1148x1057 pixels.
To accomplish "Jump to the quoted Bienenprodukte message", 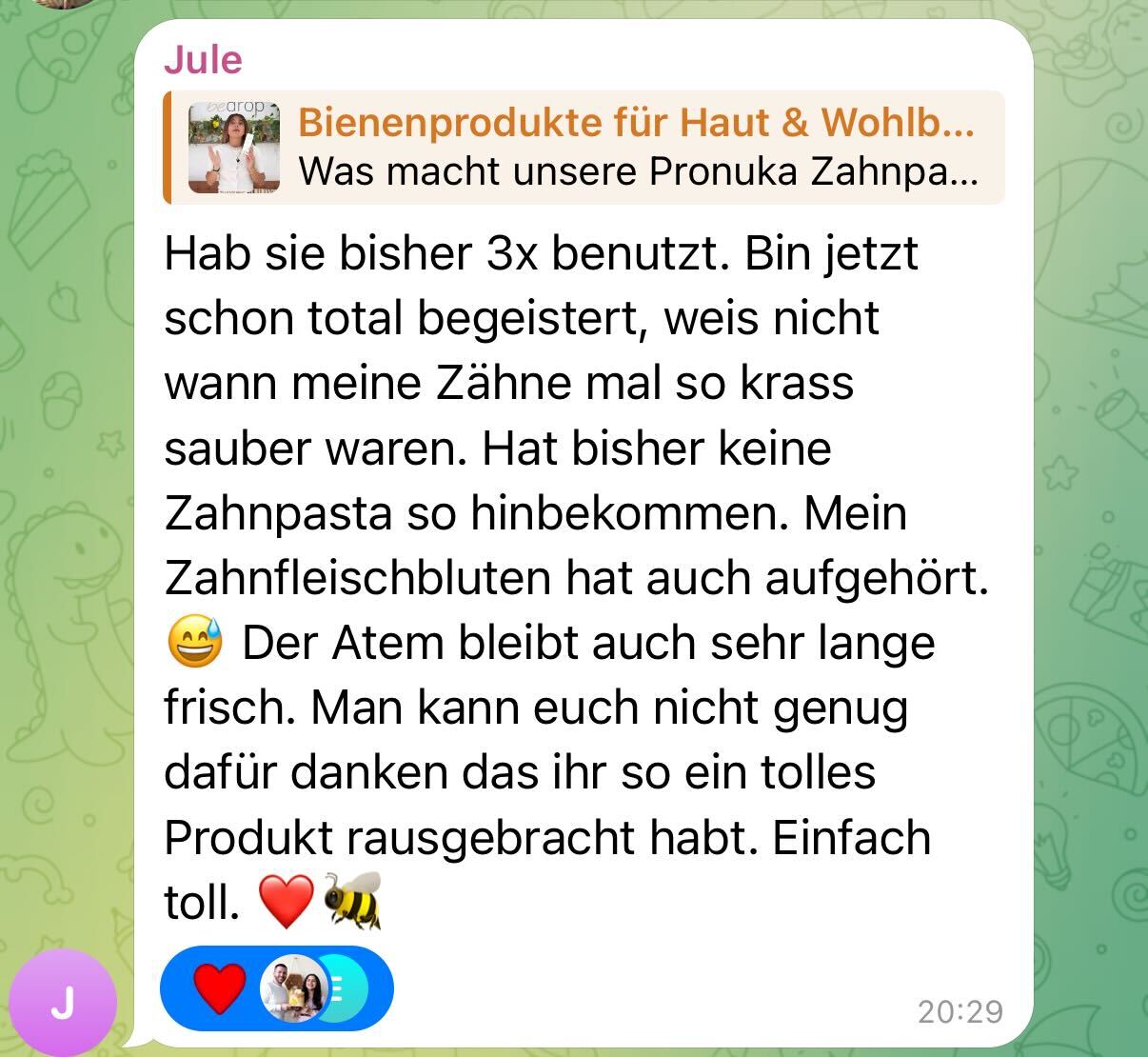I will tap(584, 148).
